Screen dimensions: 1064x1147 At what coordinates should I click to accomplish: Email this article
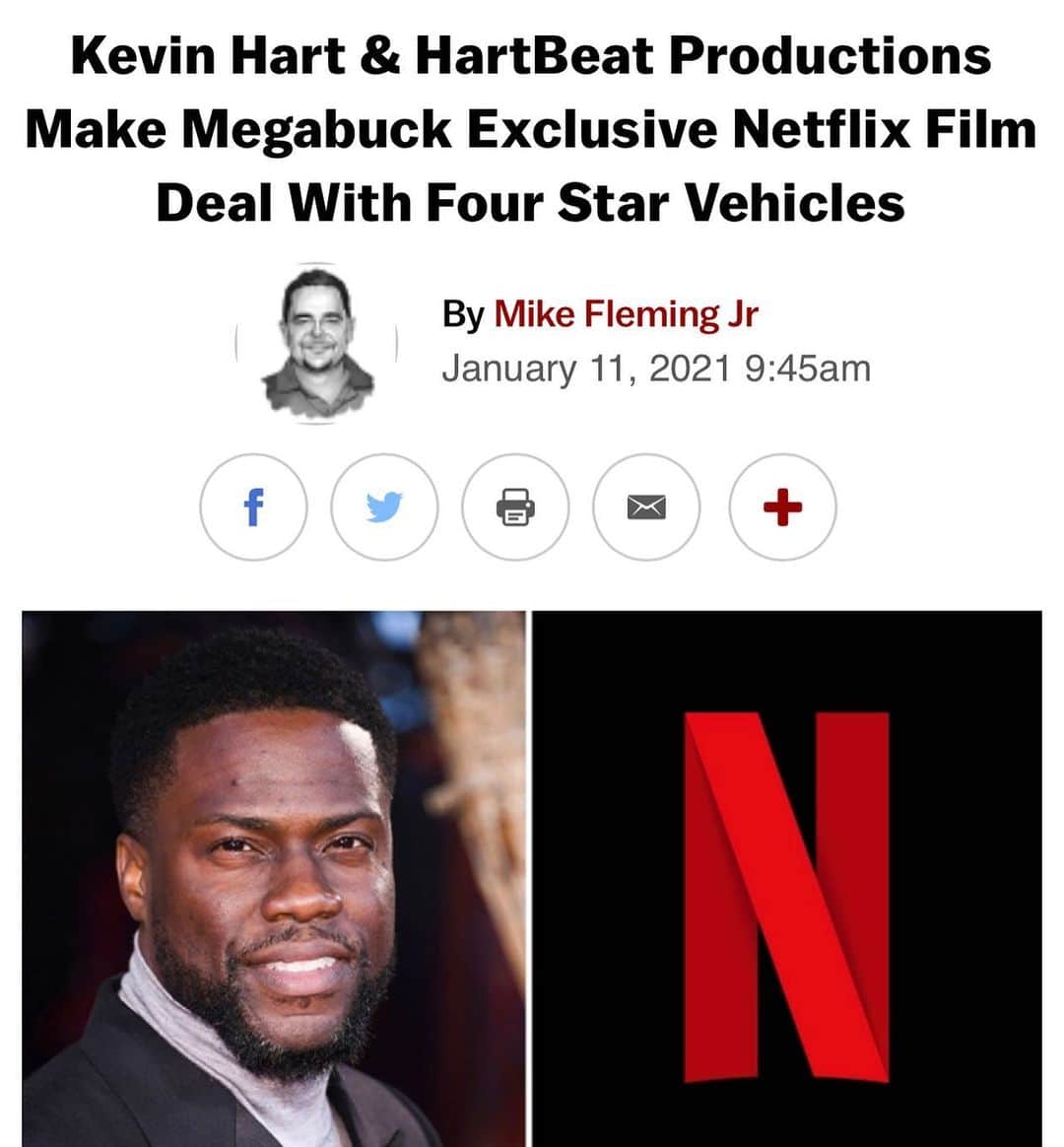point(646,507)
